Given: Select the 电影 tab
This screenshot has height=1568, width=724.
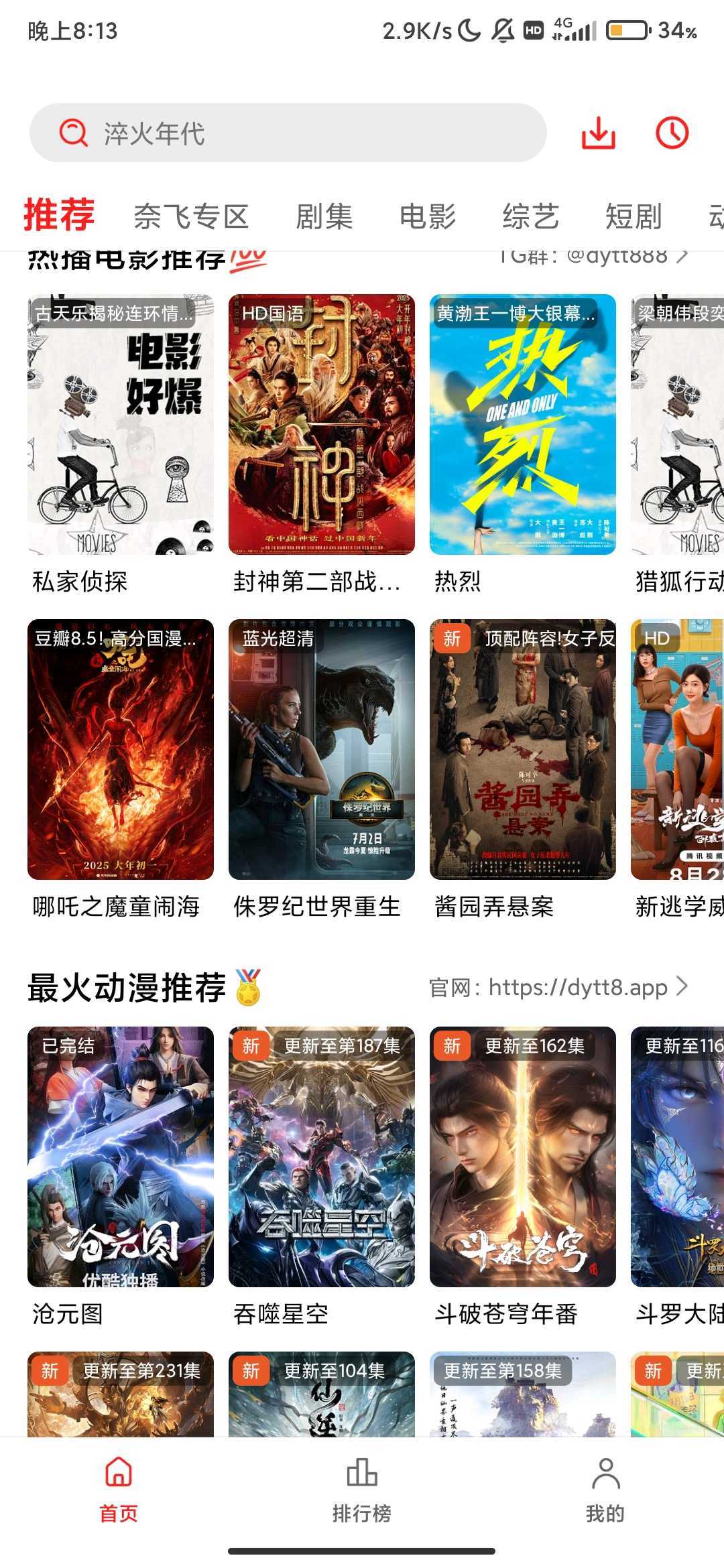Looking at the screenshot, I should coord(428,216).
